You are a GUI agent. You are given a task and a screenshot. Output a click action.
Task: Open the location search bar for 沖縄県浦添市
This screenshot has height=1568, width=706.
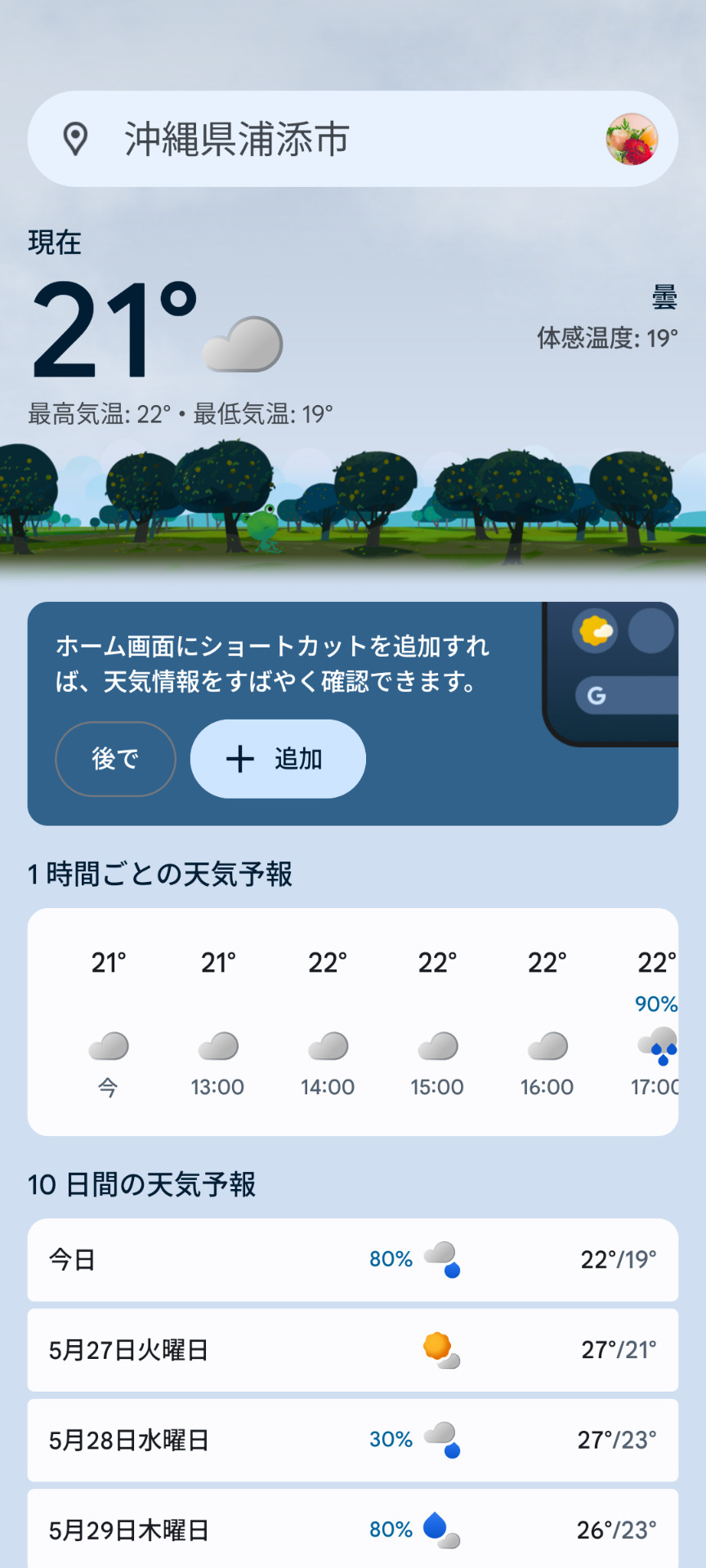click(x=353, y=139)
